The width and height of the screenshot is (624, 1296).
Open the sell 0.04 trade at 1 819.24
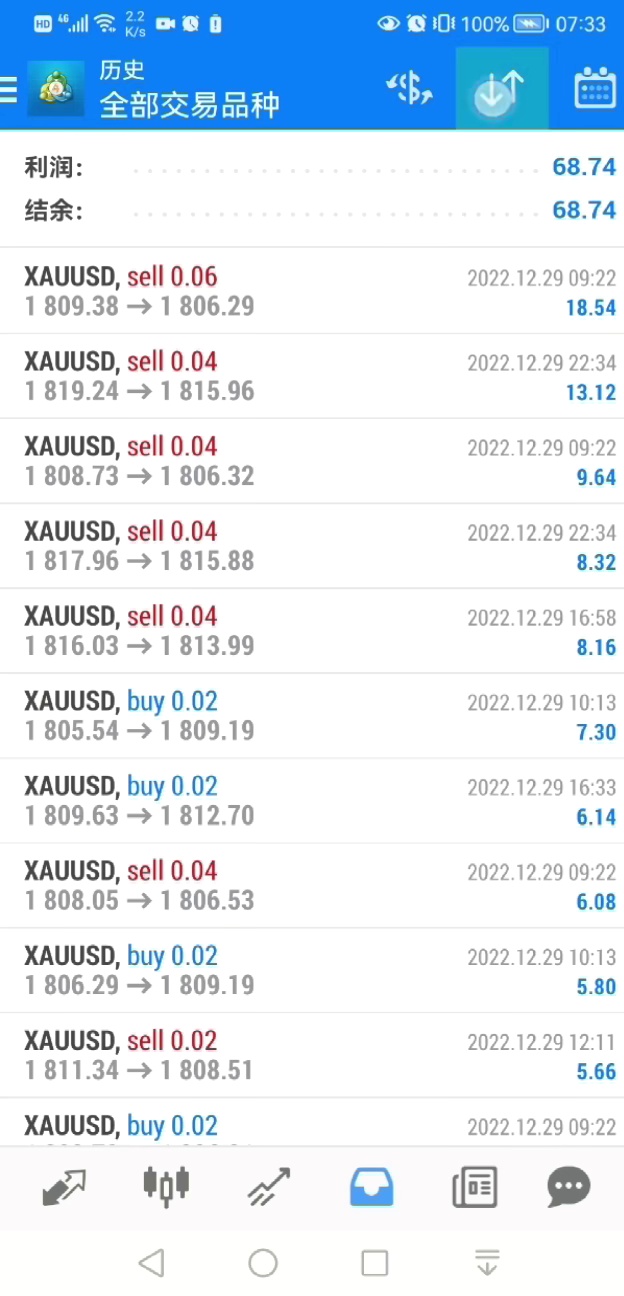[x=312, y=376]
